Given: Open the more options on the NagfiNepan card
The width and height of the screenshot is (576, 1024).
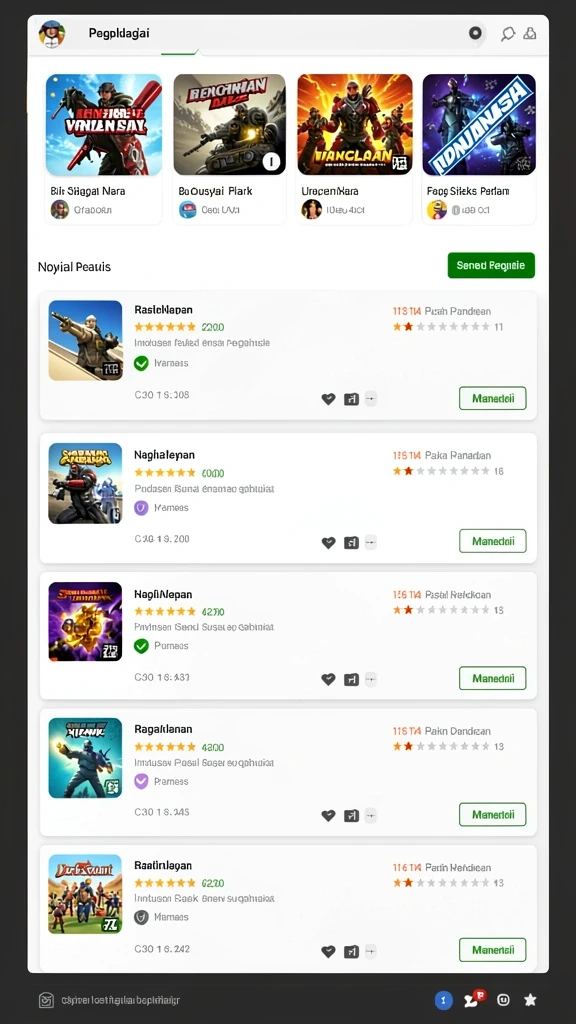Looking at the screenshot, I should click(x=370, y=679).
